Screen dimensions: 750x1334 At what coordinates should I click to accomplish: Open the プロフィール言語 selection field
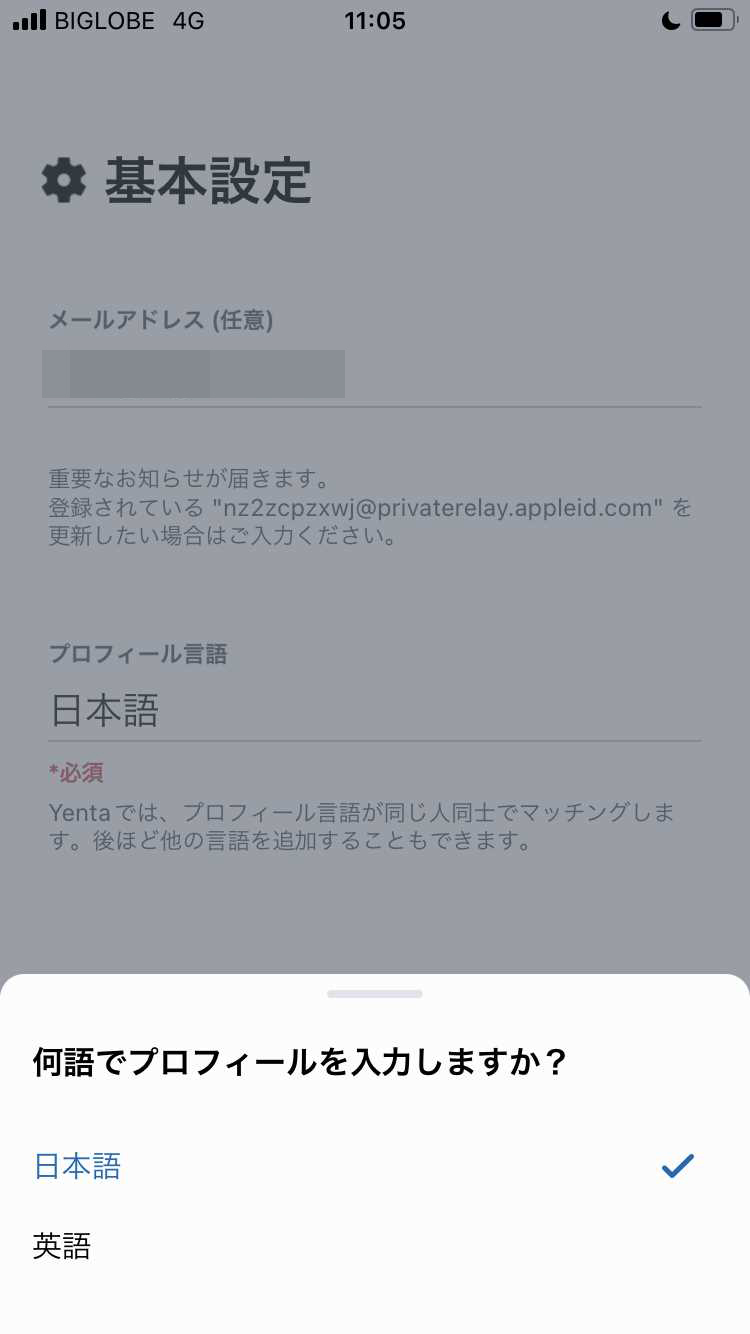[x=375, y=710]
